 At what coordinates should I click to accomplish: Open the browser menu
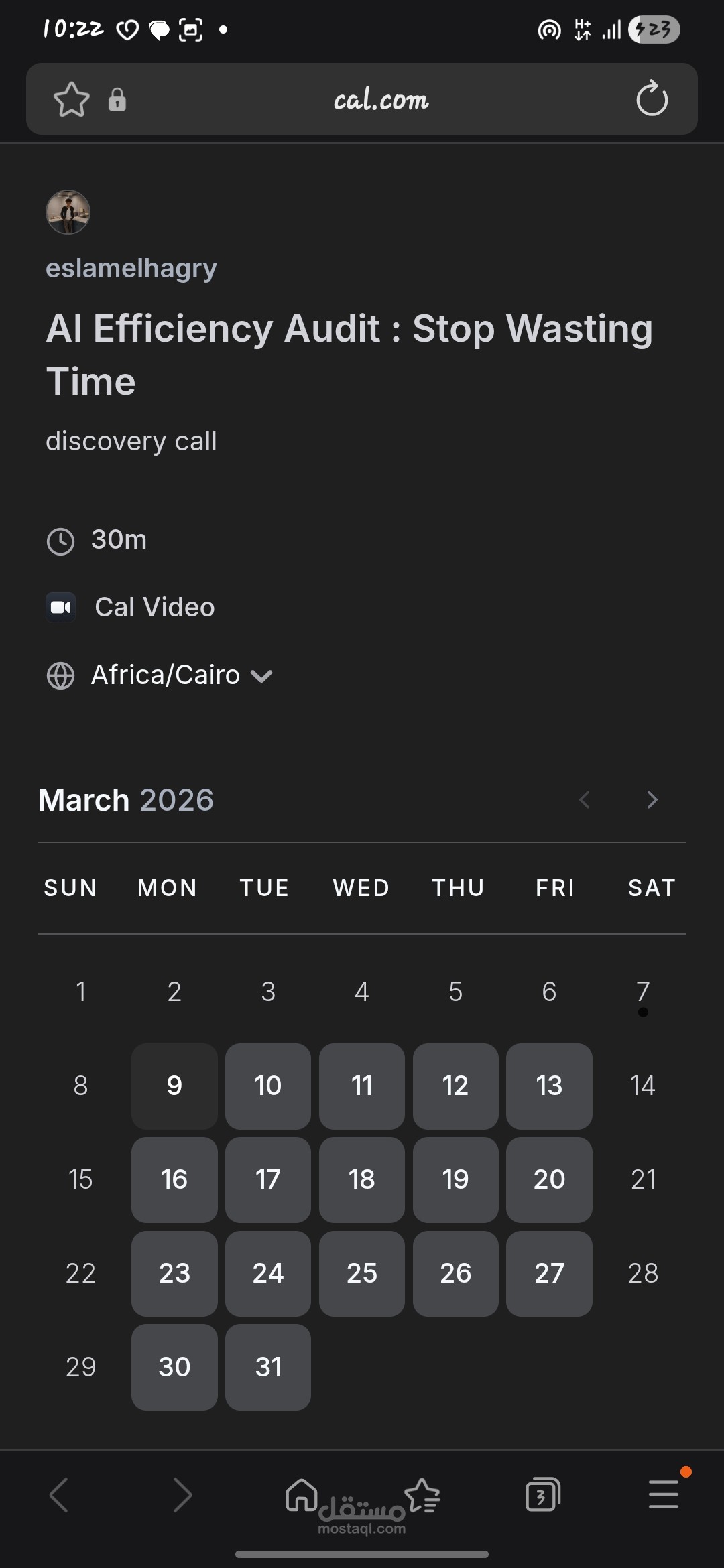tap(664, 1494)
